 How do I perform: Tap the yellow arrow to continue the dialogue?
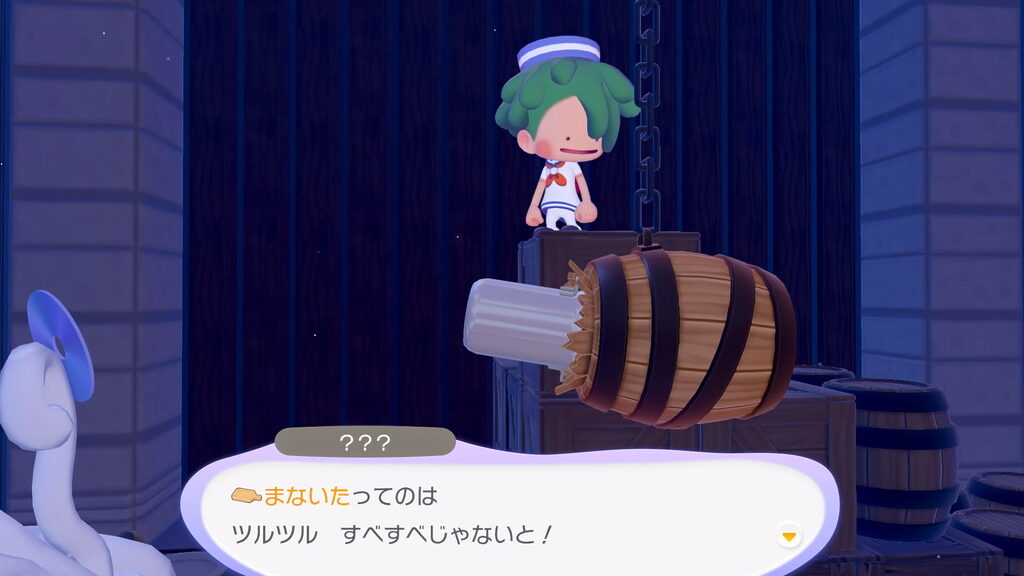coord(790,536)
